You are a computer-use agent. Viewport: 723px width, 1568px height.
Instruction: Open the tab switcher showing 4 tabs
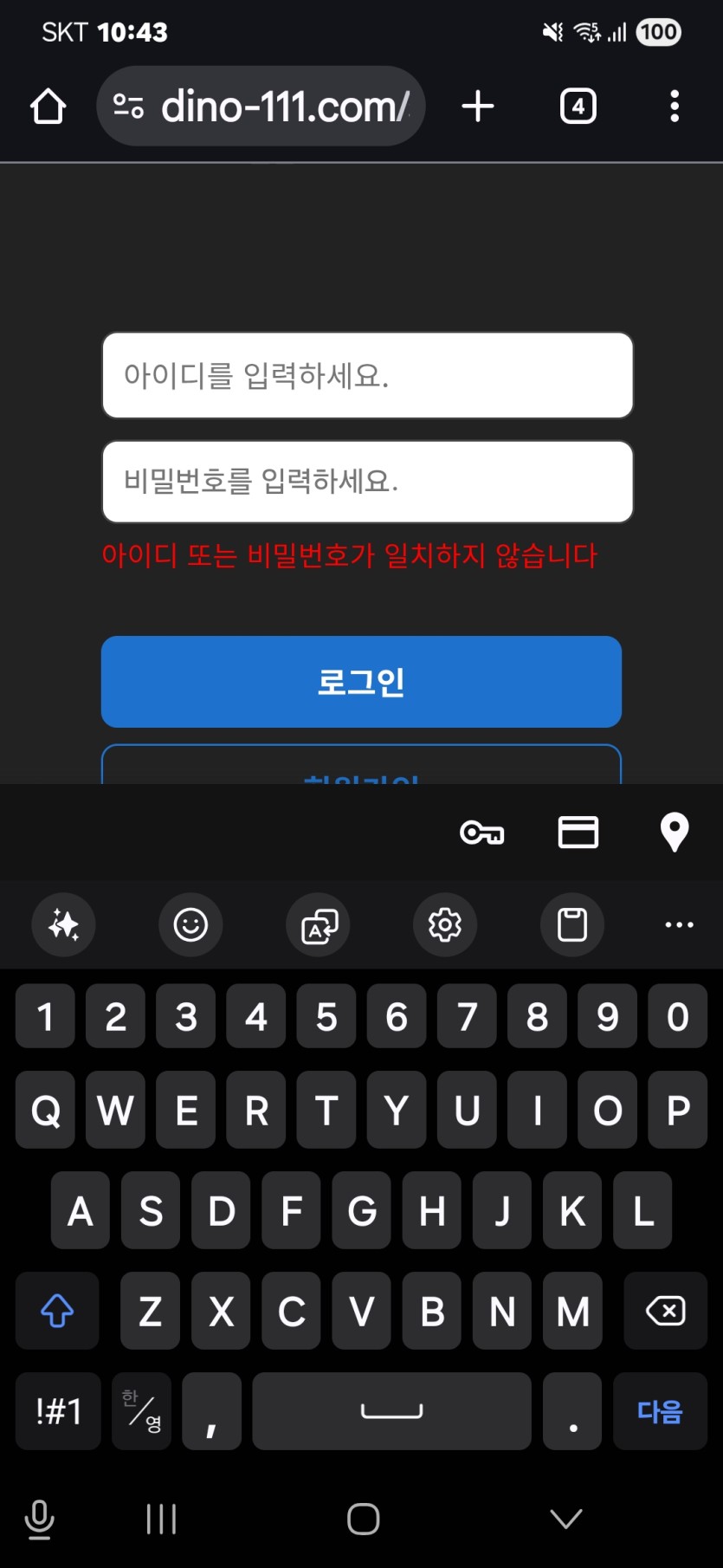coord(578,107)
